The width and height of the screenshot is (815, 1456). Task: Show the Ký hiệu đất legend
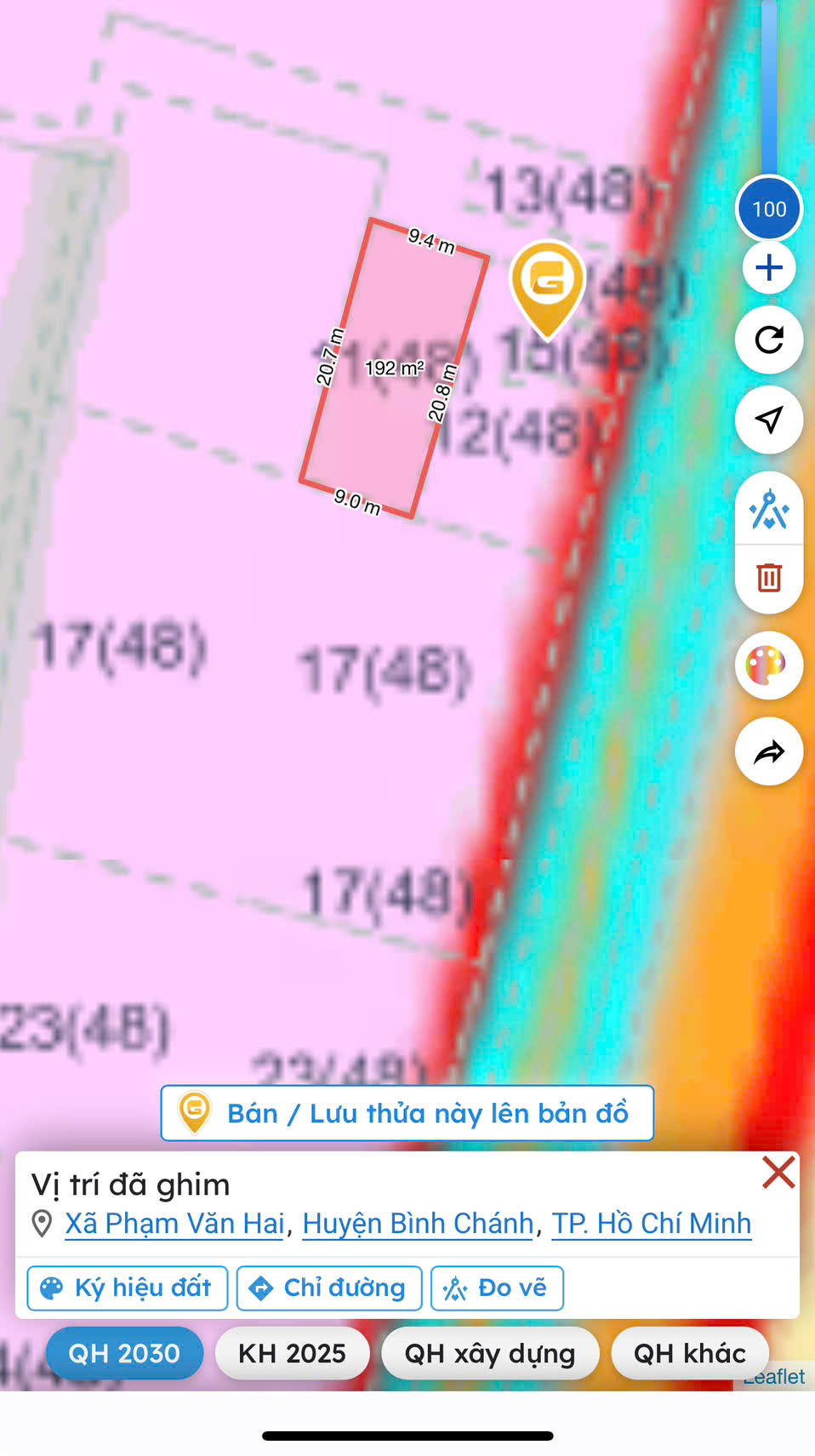point(127,1288)
